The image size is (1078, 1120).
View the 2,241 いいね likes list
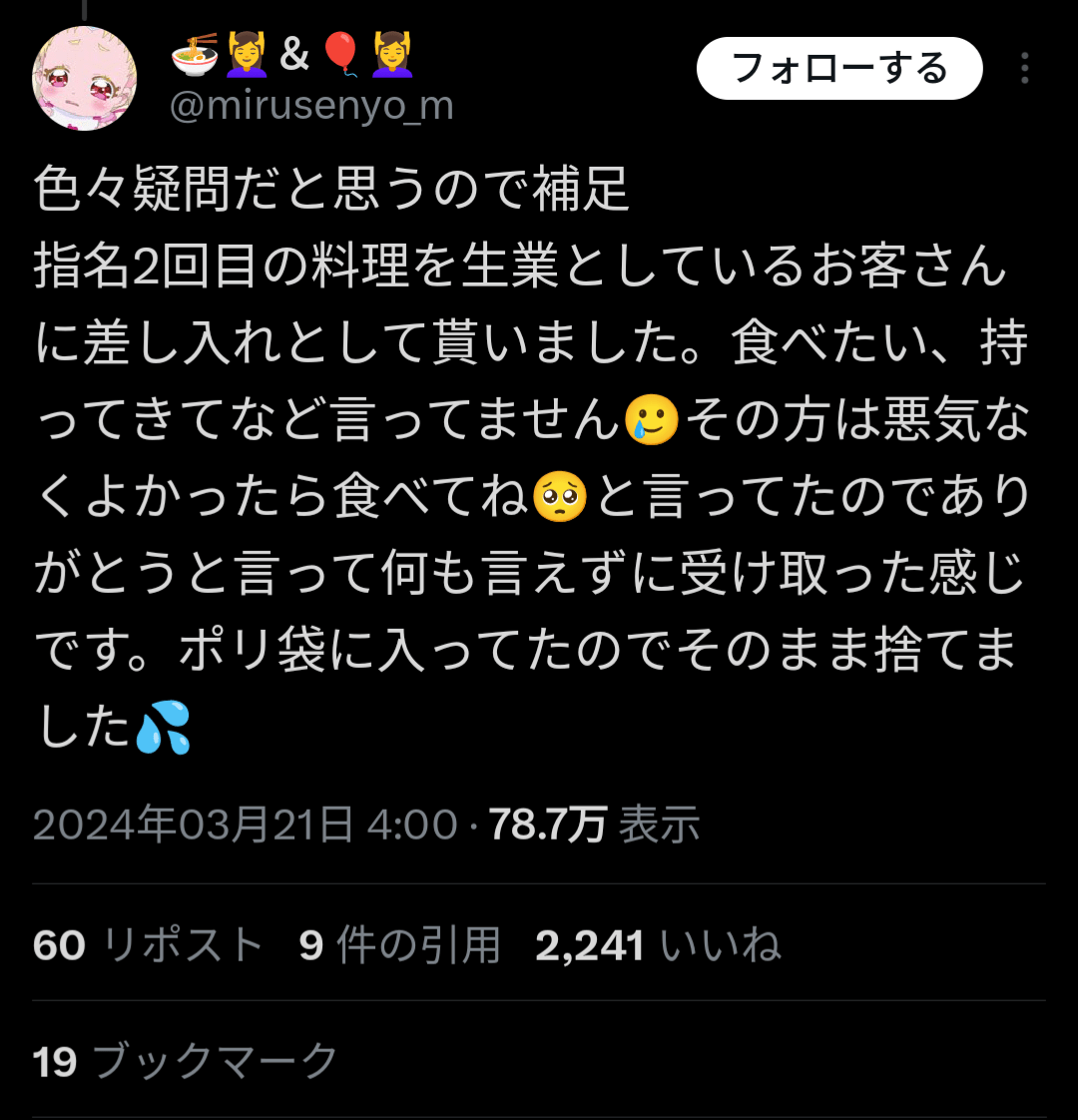coord(658,944)
